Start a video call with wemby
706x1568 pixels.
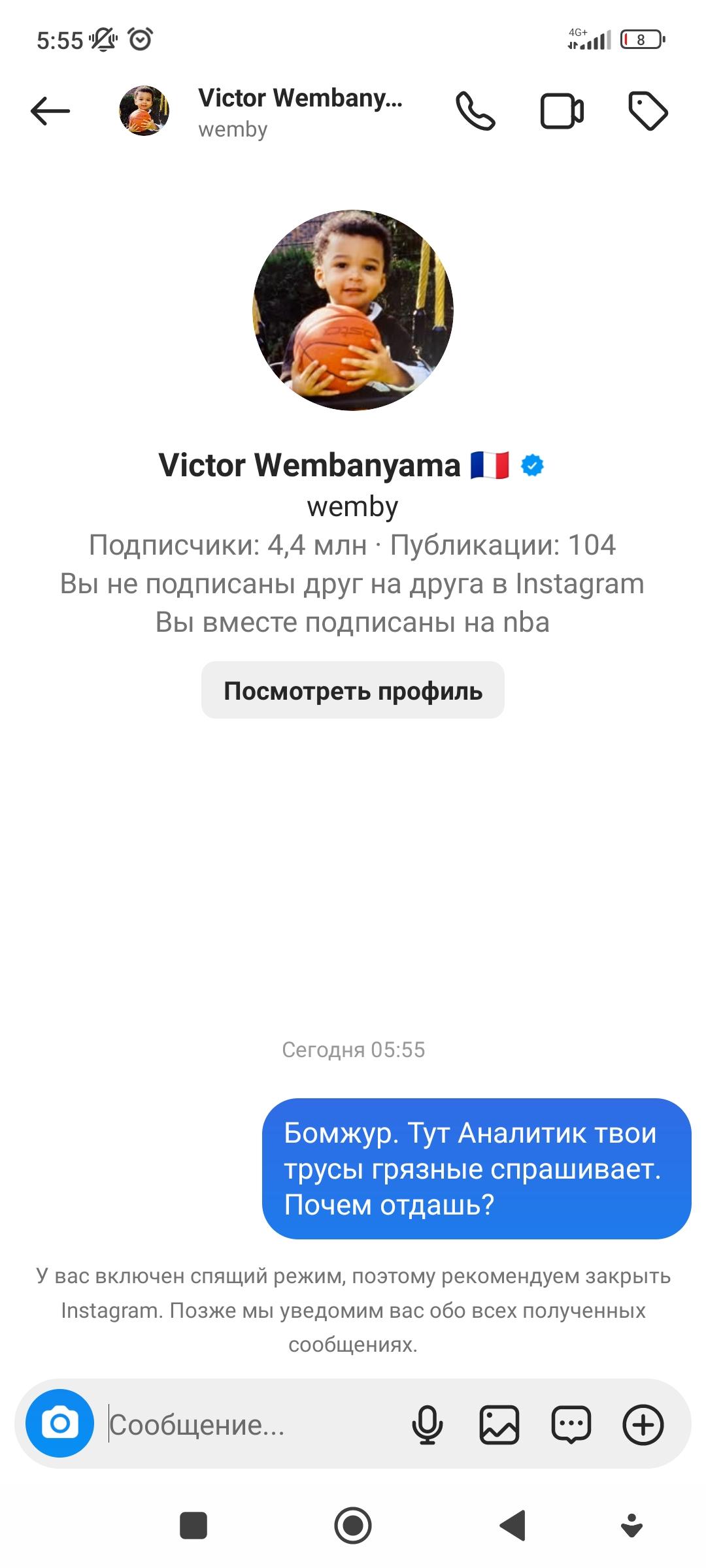click(562, 110)
